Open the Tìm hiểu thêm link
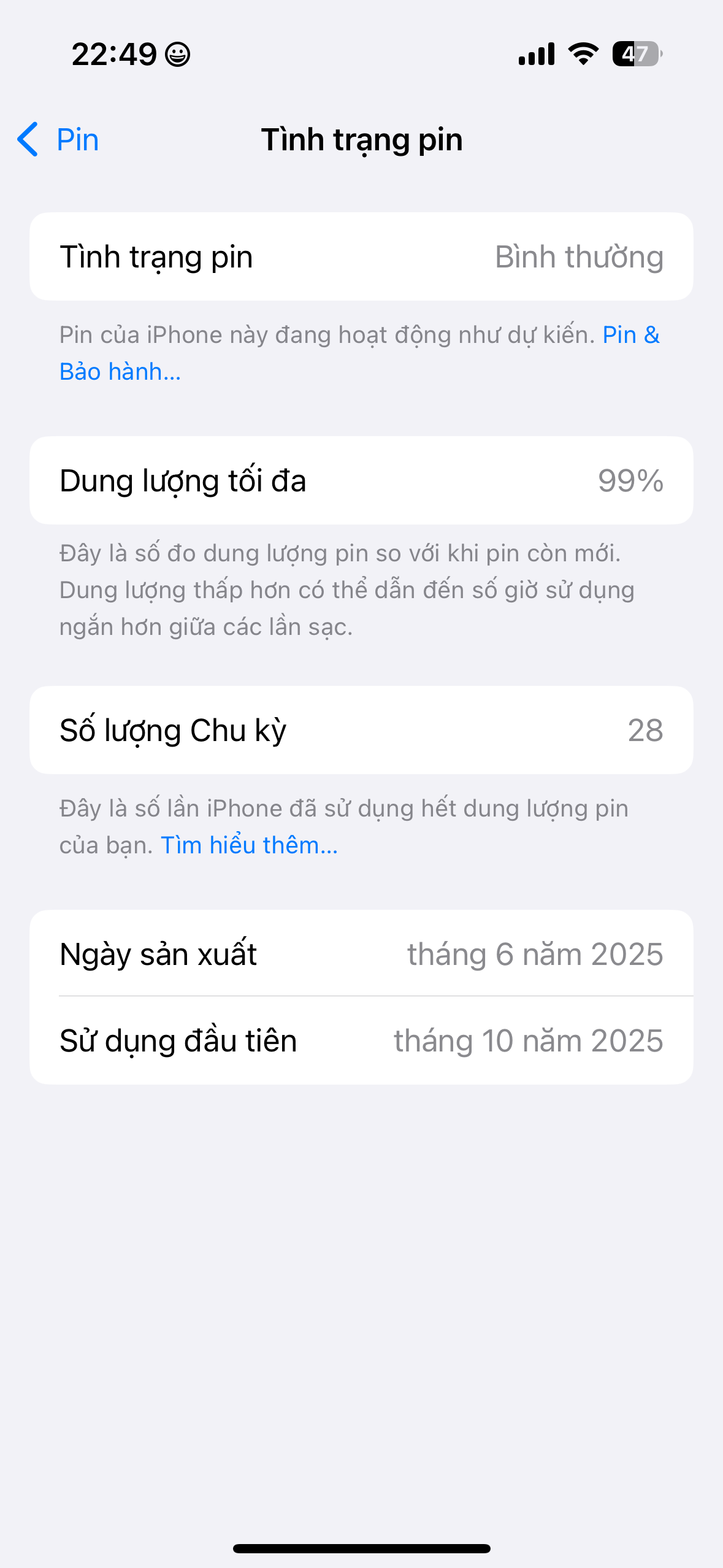The width and height of the screenshot is (723, 1568). point(249,845)
